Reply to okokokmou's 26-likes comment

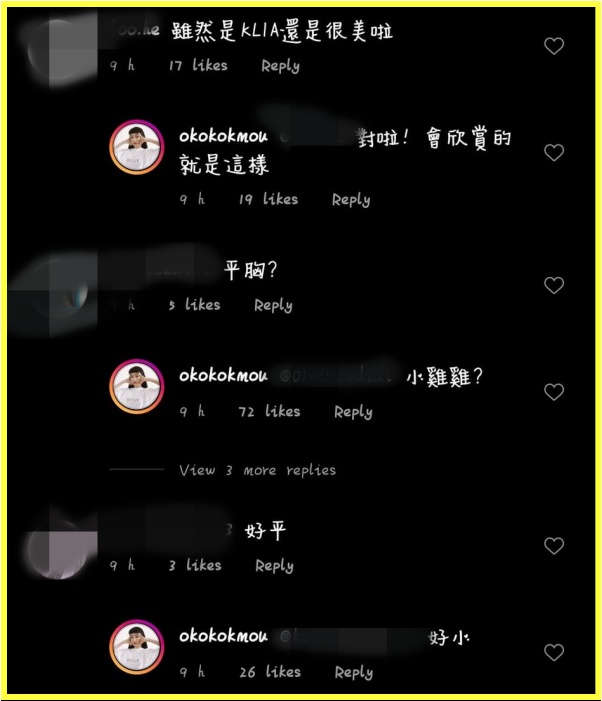click(x=353, y=673)
